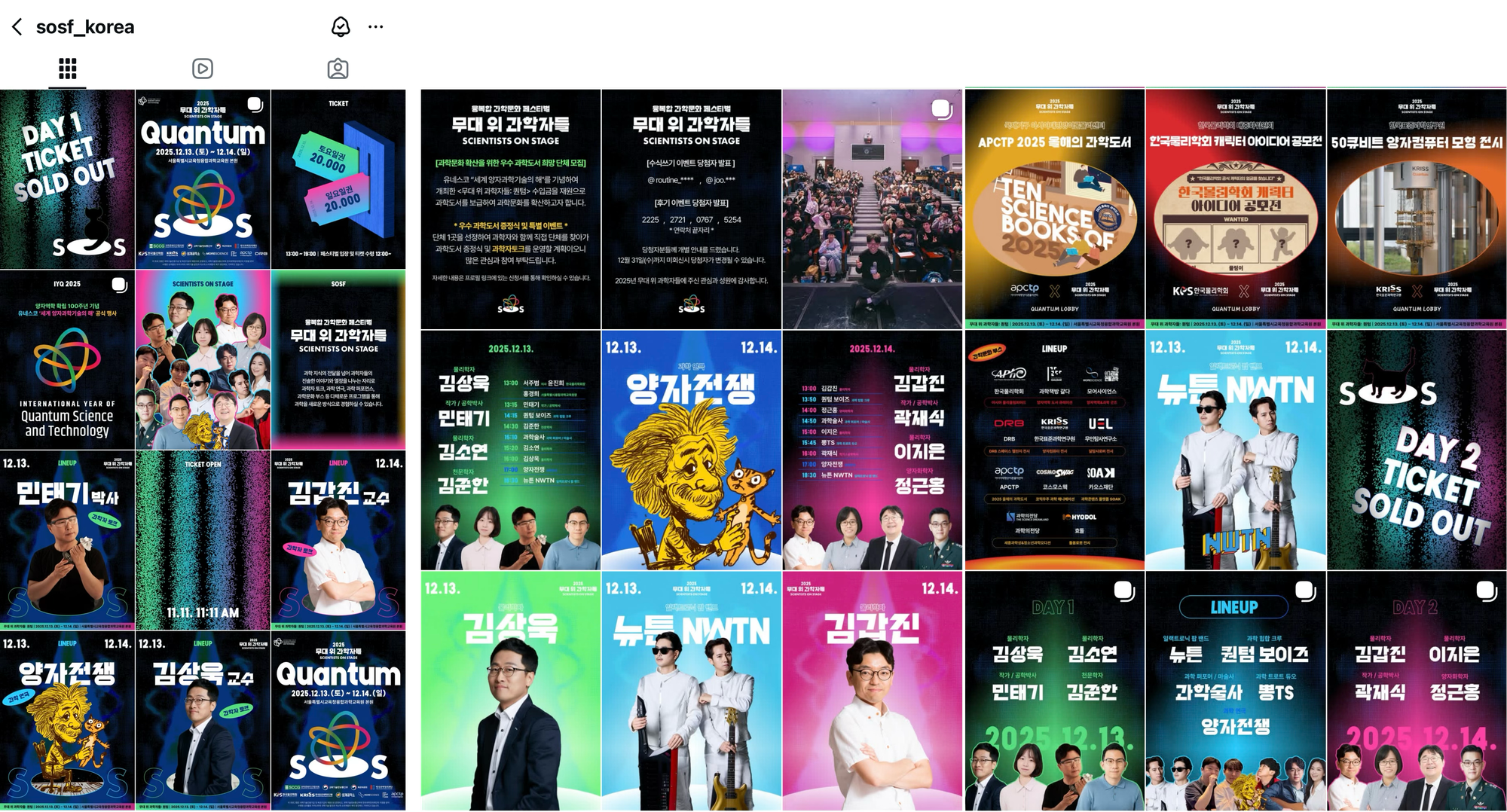The width and height of the screenshot is (1507, 812).
Task: Go back from sosf_korea profile
Action: pyautogui.click(x=17, y=27)
